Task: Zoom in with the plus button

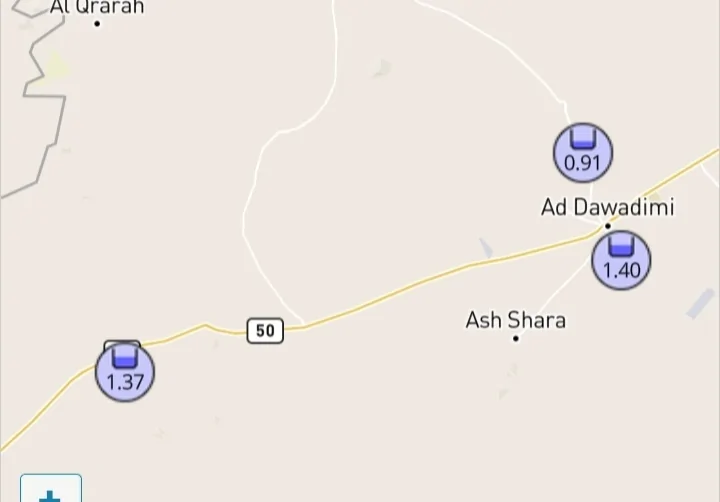Action: [x=50, y=491]
